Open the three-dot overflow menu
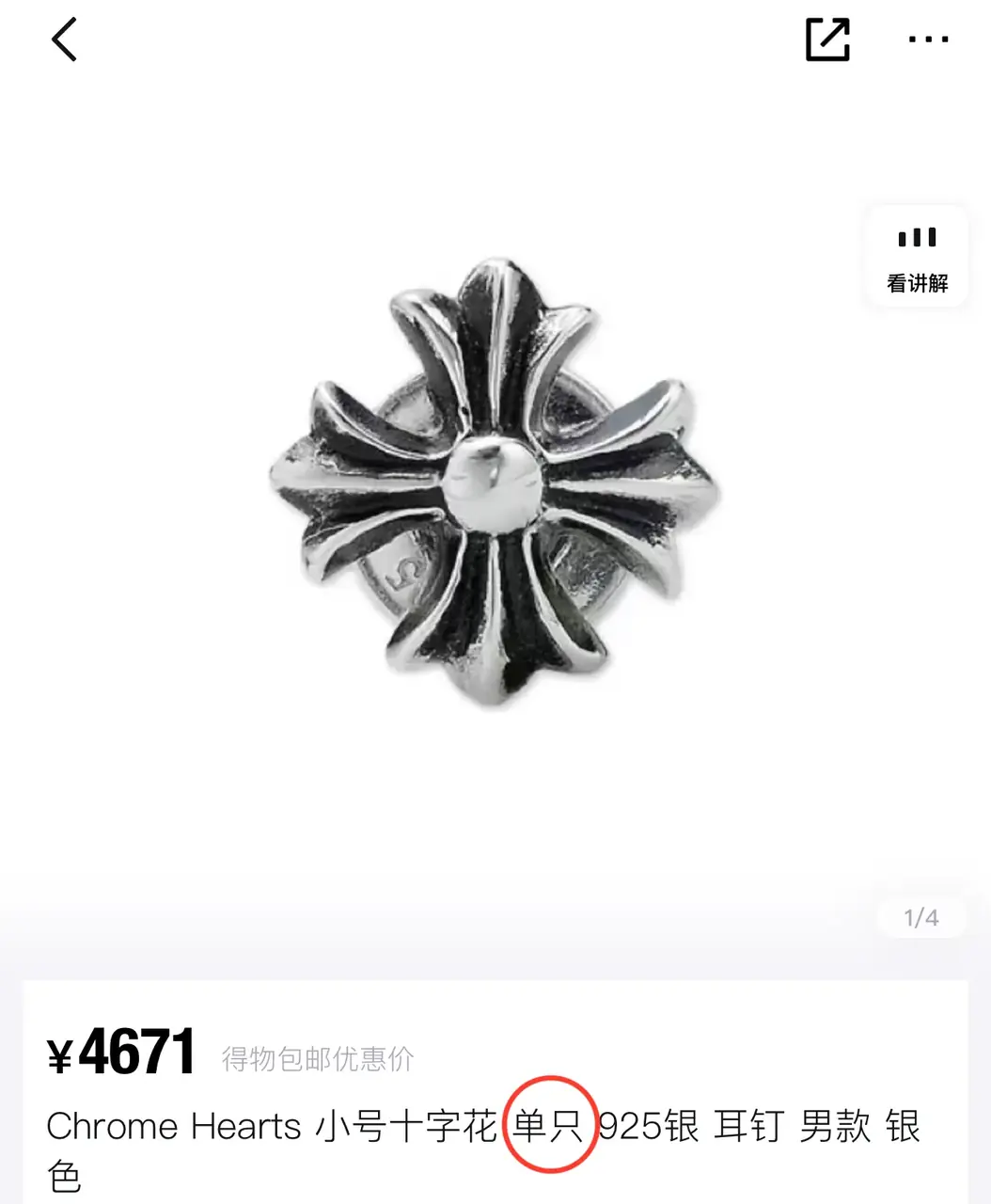Image resolution: width=991 pixels, height=1204 pixels. [x=928, y=40]
